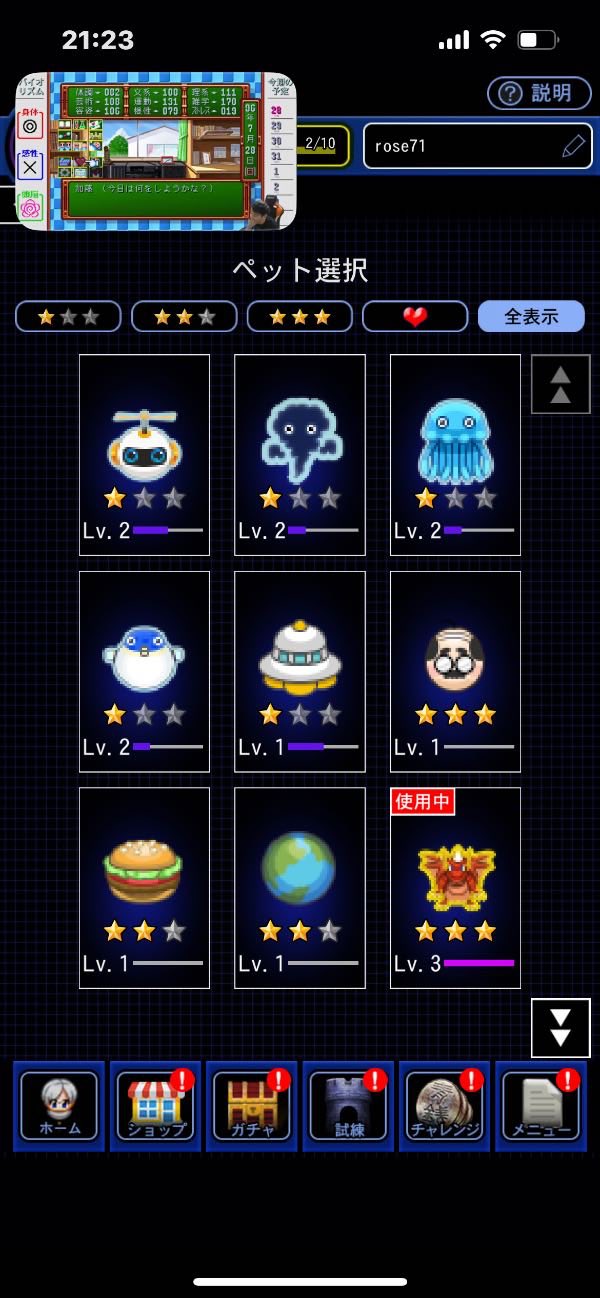Viewport: 600px width, 1298px height.
Task: Jump to top with double up arrow
Action: point(560,384)
